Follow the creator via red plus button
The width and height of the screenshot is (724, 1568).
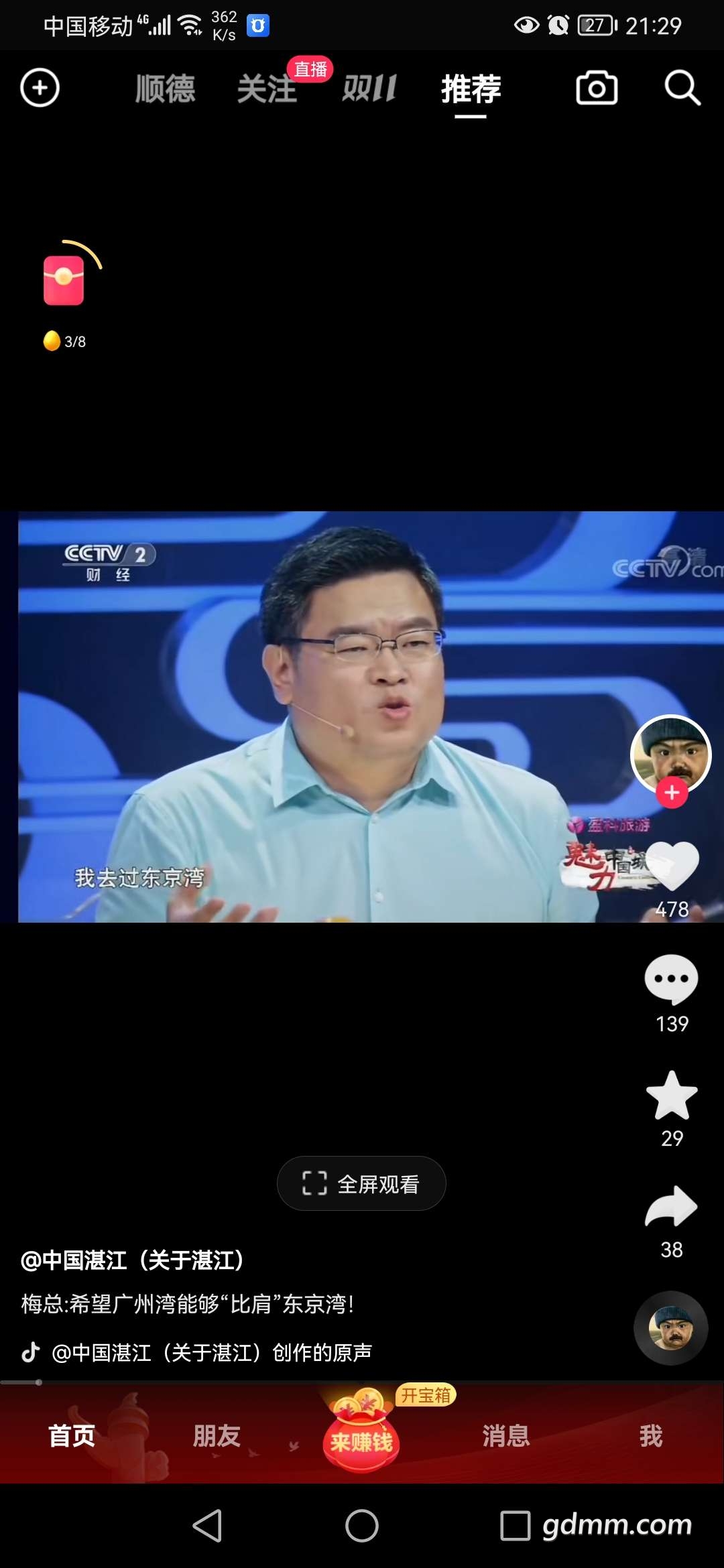click(672, 793)
